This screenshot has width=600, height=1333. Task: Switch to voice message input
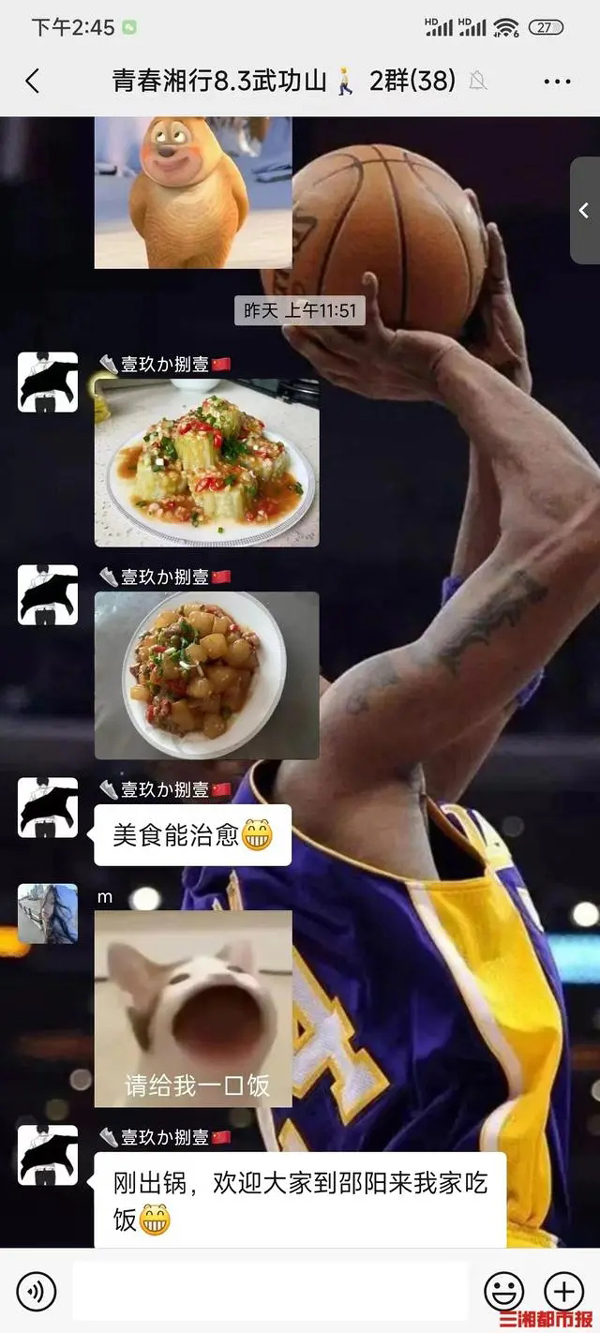(x=36, y=1293)
